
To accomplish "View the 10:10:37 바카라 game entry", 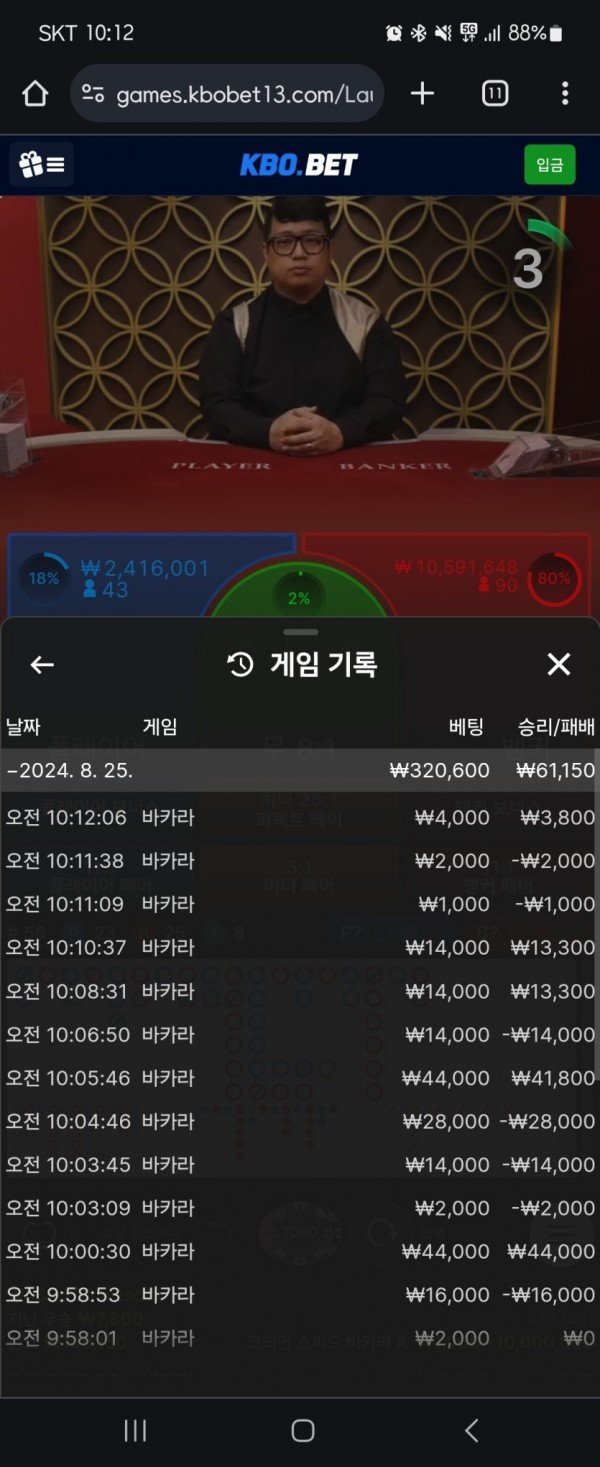I will pos(300,948).
